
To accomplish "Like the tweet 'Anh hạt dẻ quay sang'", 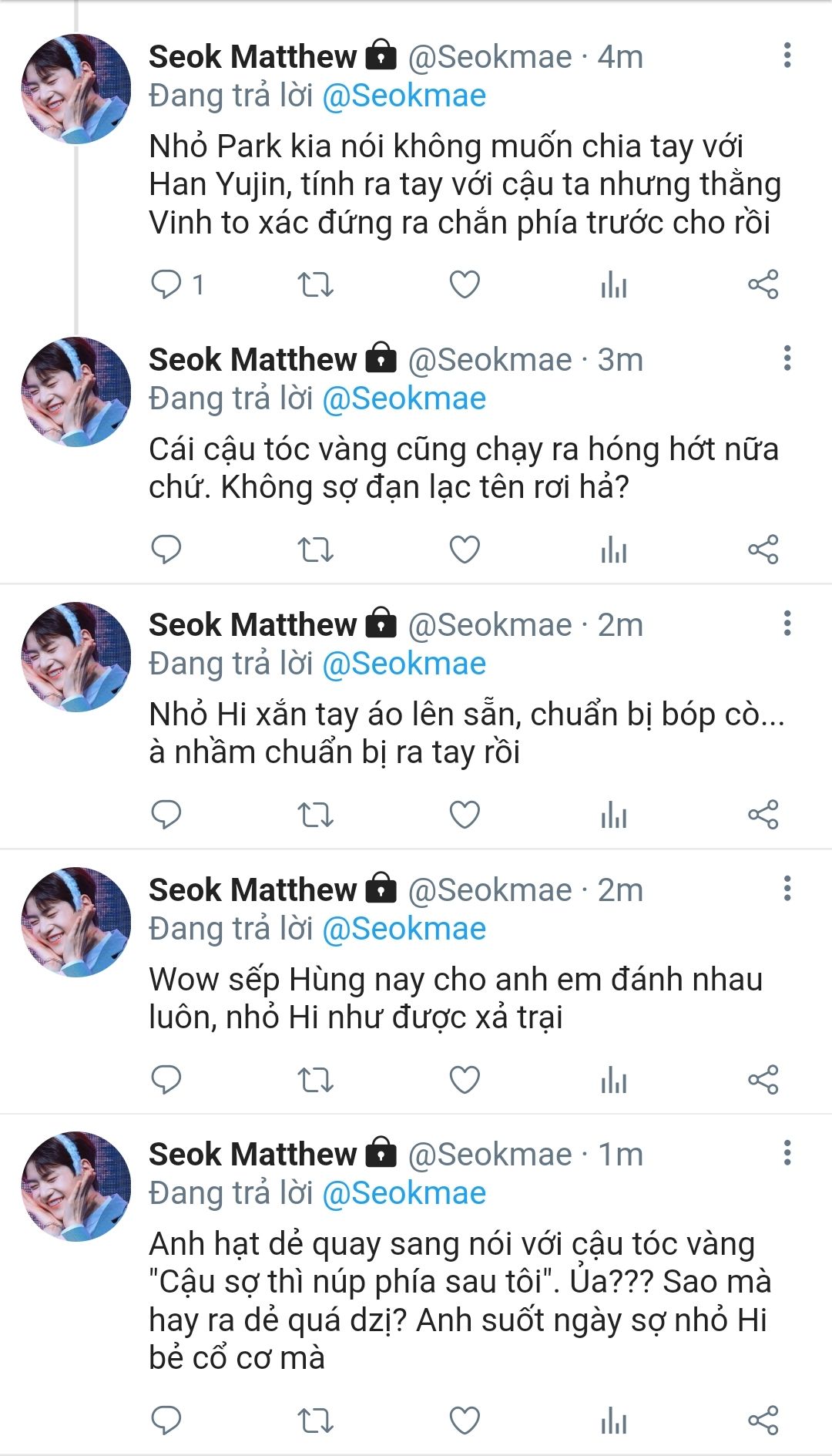I will (x=465, y=1421).
